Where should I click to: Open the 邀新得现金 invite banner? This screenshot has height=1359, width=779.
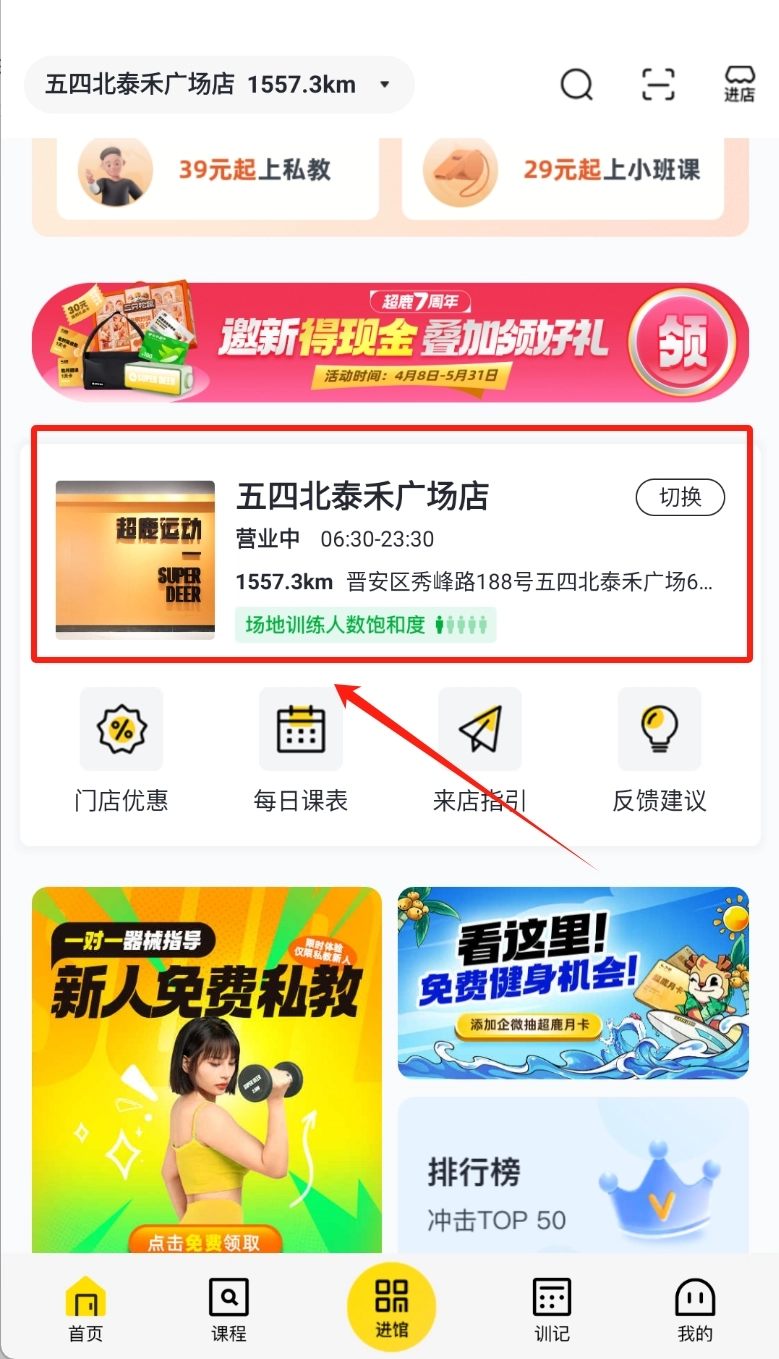pos(390,342)
